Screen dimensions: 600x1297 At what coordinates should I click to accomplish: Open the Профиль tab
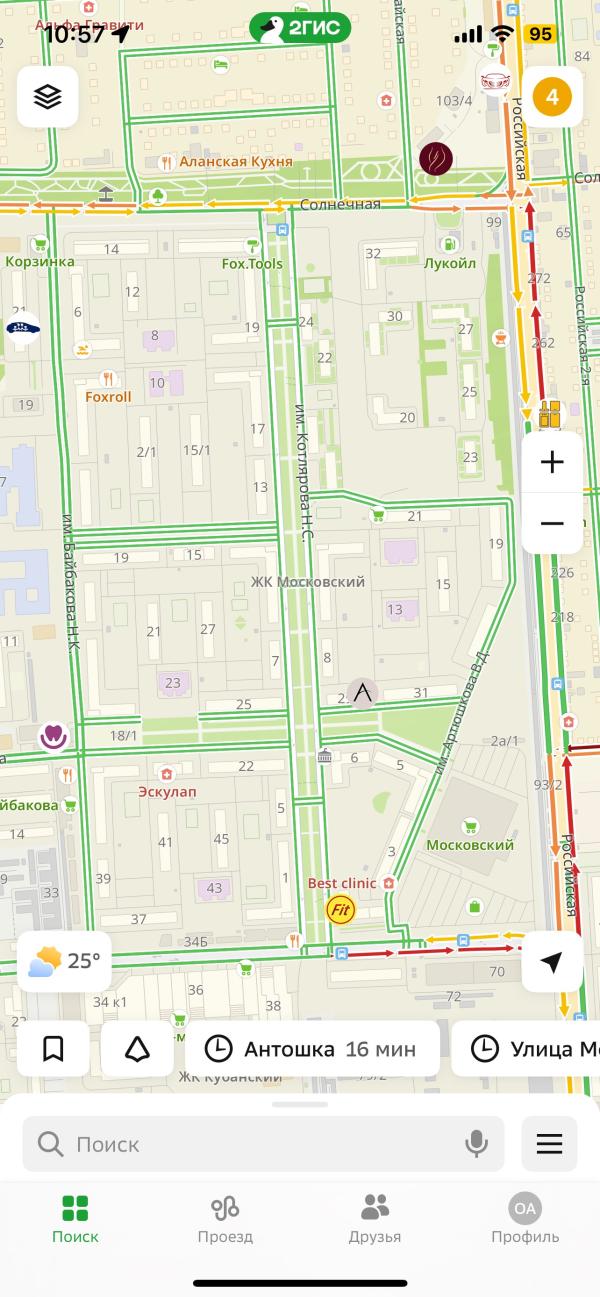(525, 1219)
